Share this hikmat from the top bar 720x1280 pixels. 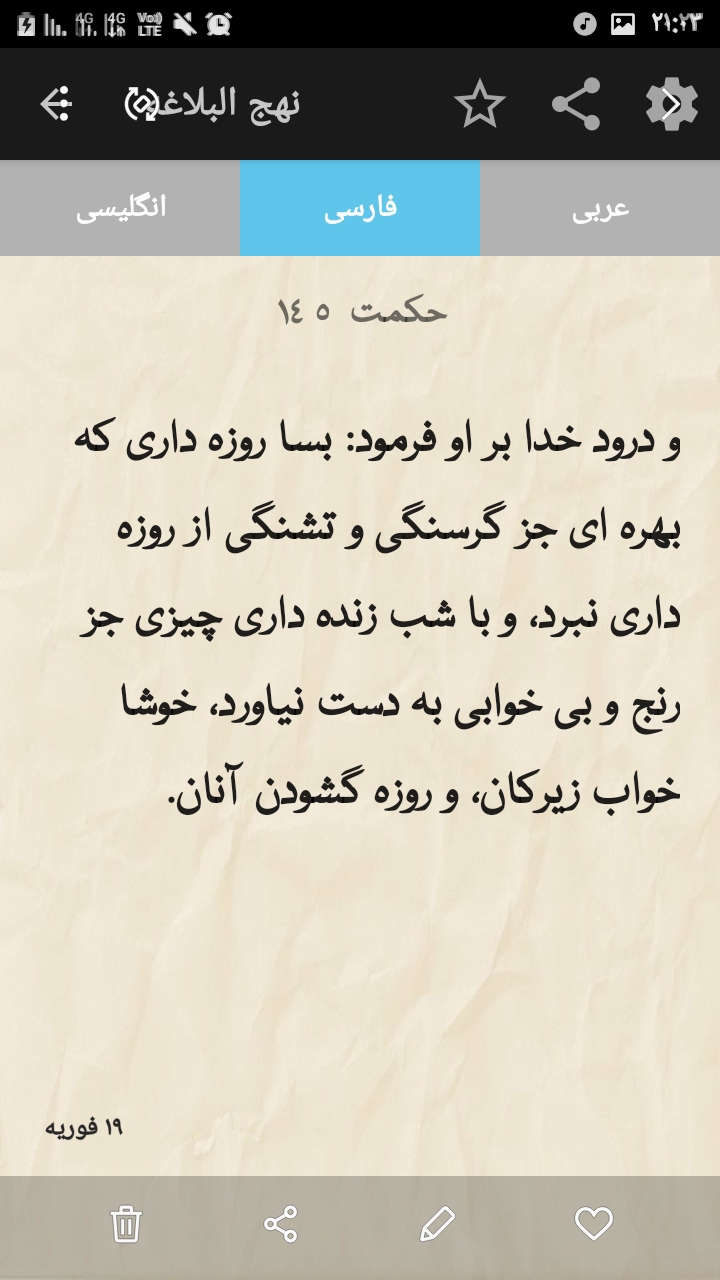tap(576, 104)
